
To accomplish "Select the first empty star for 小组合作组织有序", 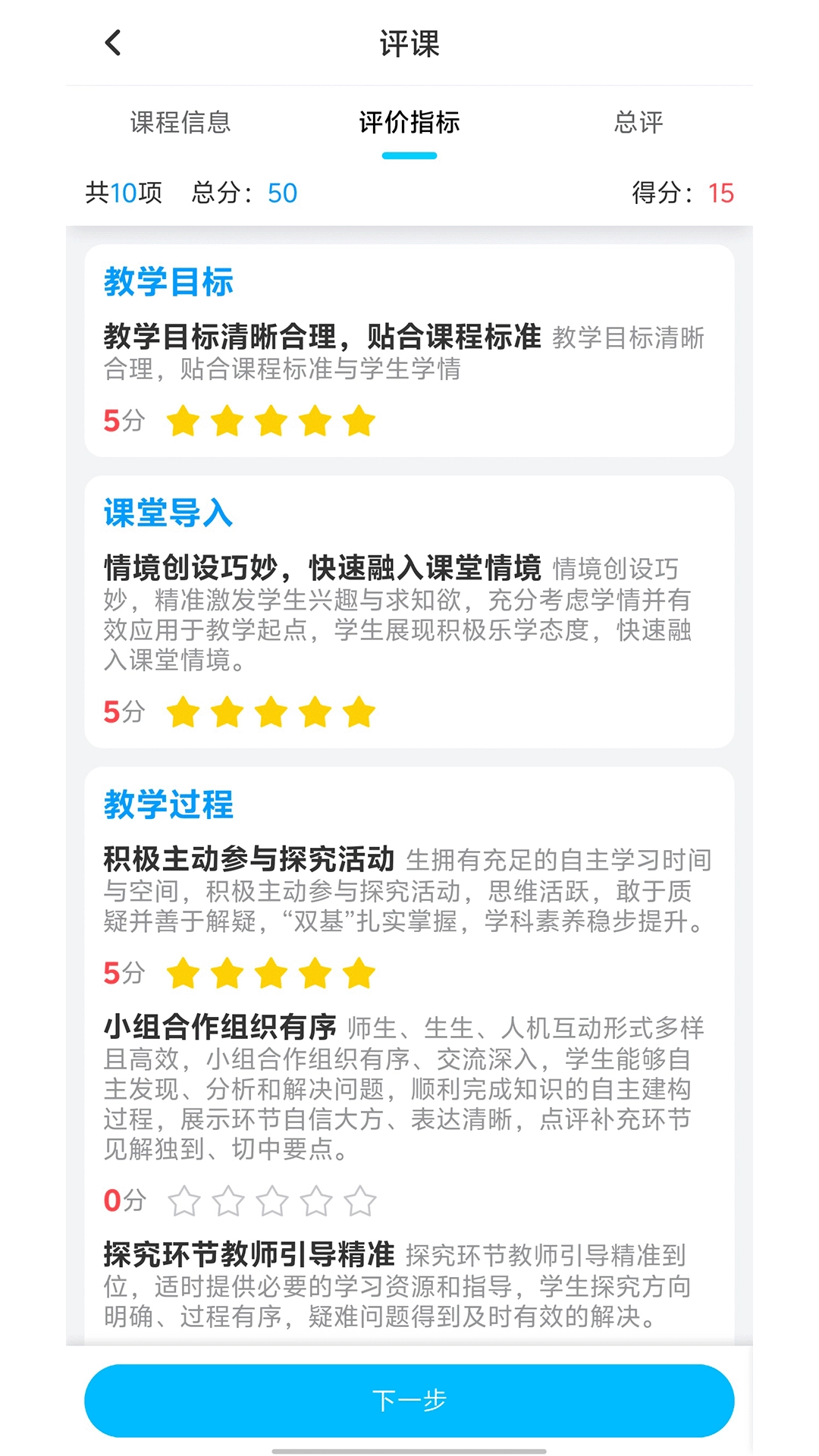I will tap(184, 1200).
